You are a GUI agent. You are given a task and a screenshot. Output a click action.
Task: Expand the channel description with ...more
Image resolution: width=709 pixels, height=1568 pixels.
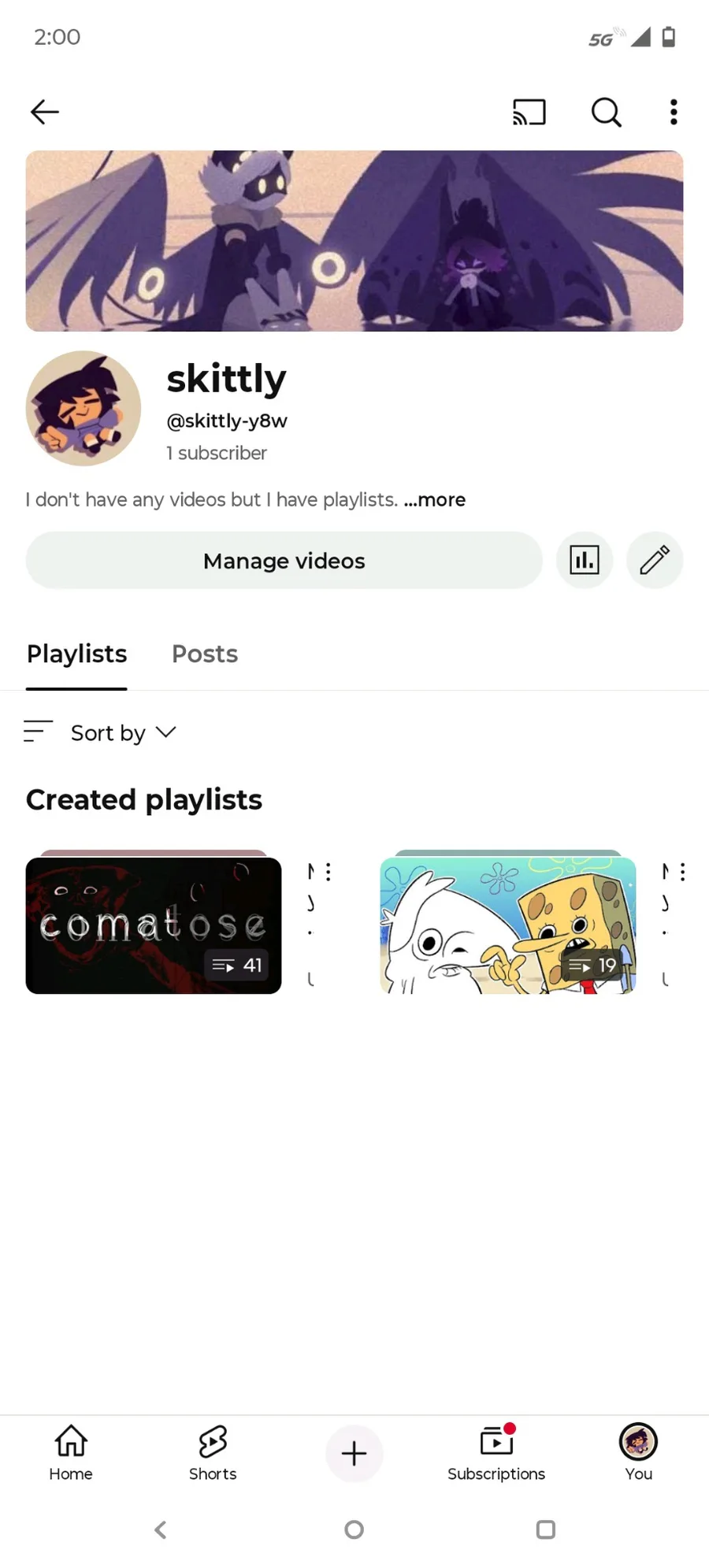coord(435,499)
